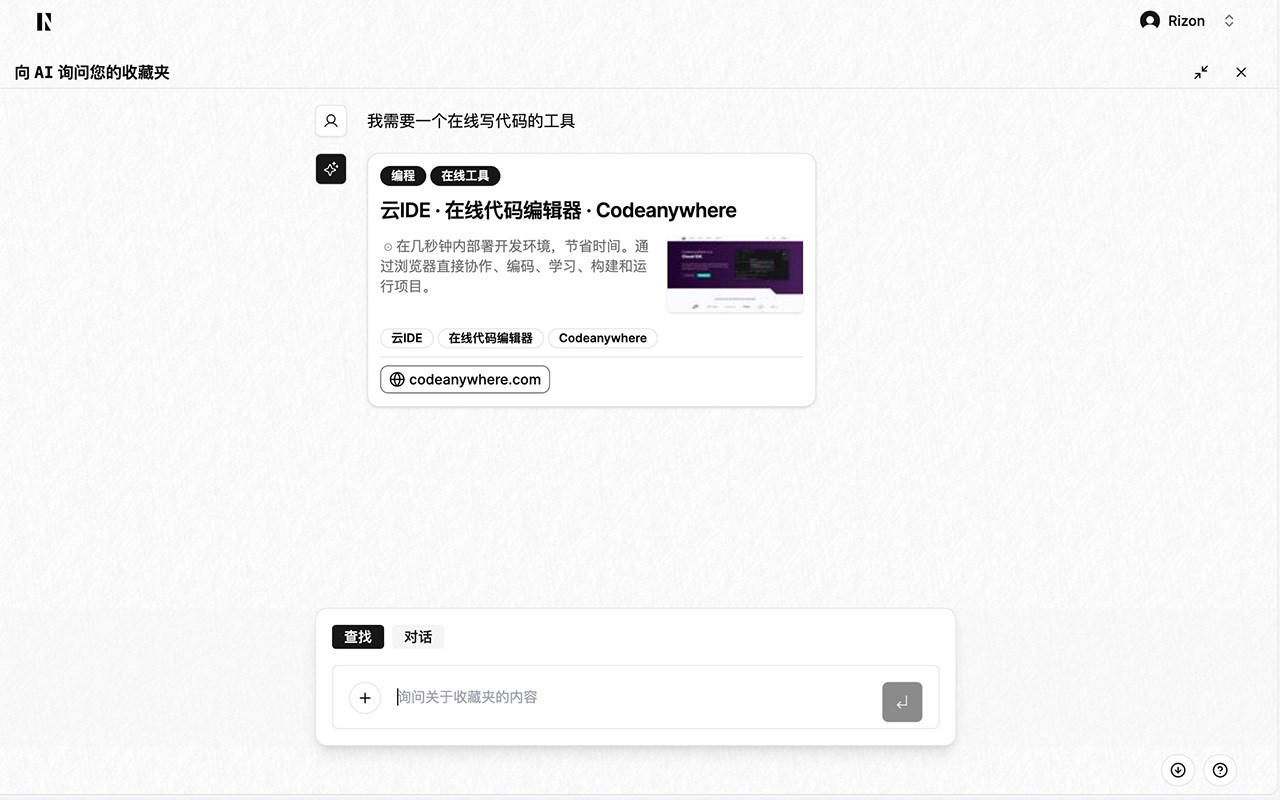Open the Rizon account switcher
The image size is (1280, 800).
tap(1187, 21)
